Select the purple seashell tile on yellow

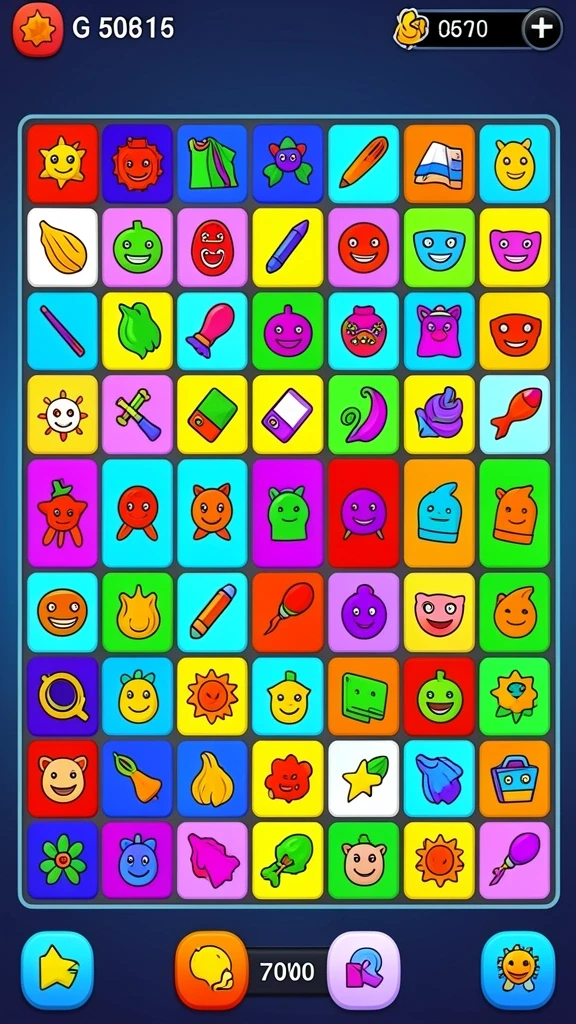point(439,414)
